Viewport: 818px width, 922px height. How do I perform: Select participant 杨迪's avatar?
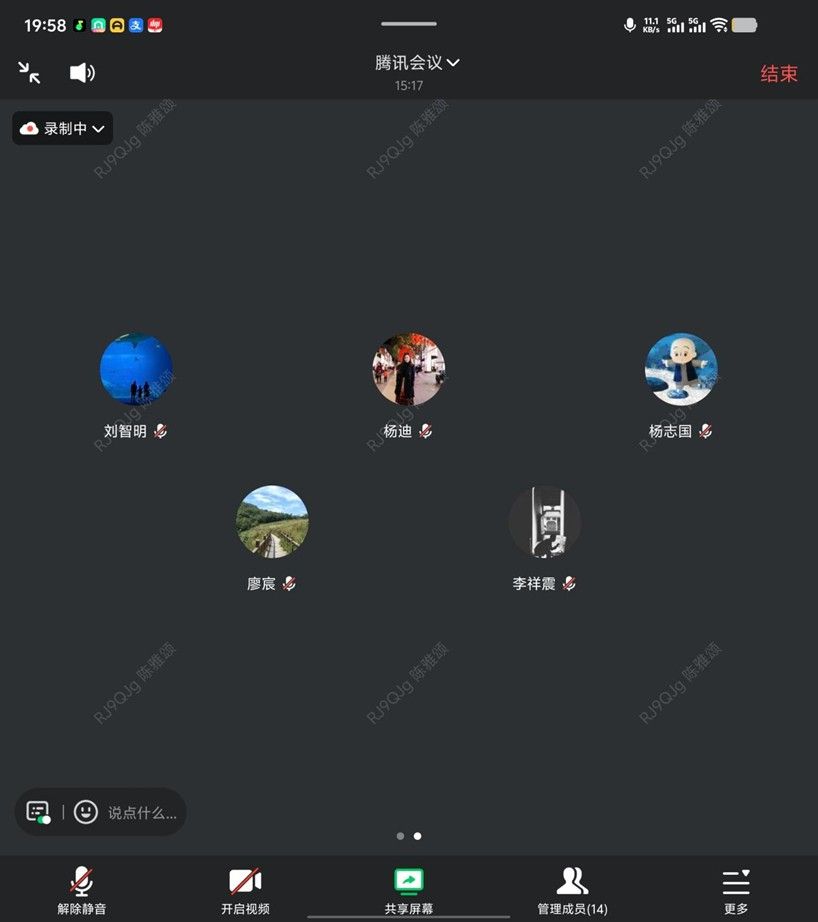[408, 369]
